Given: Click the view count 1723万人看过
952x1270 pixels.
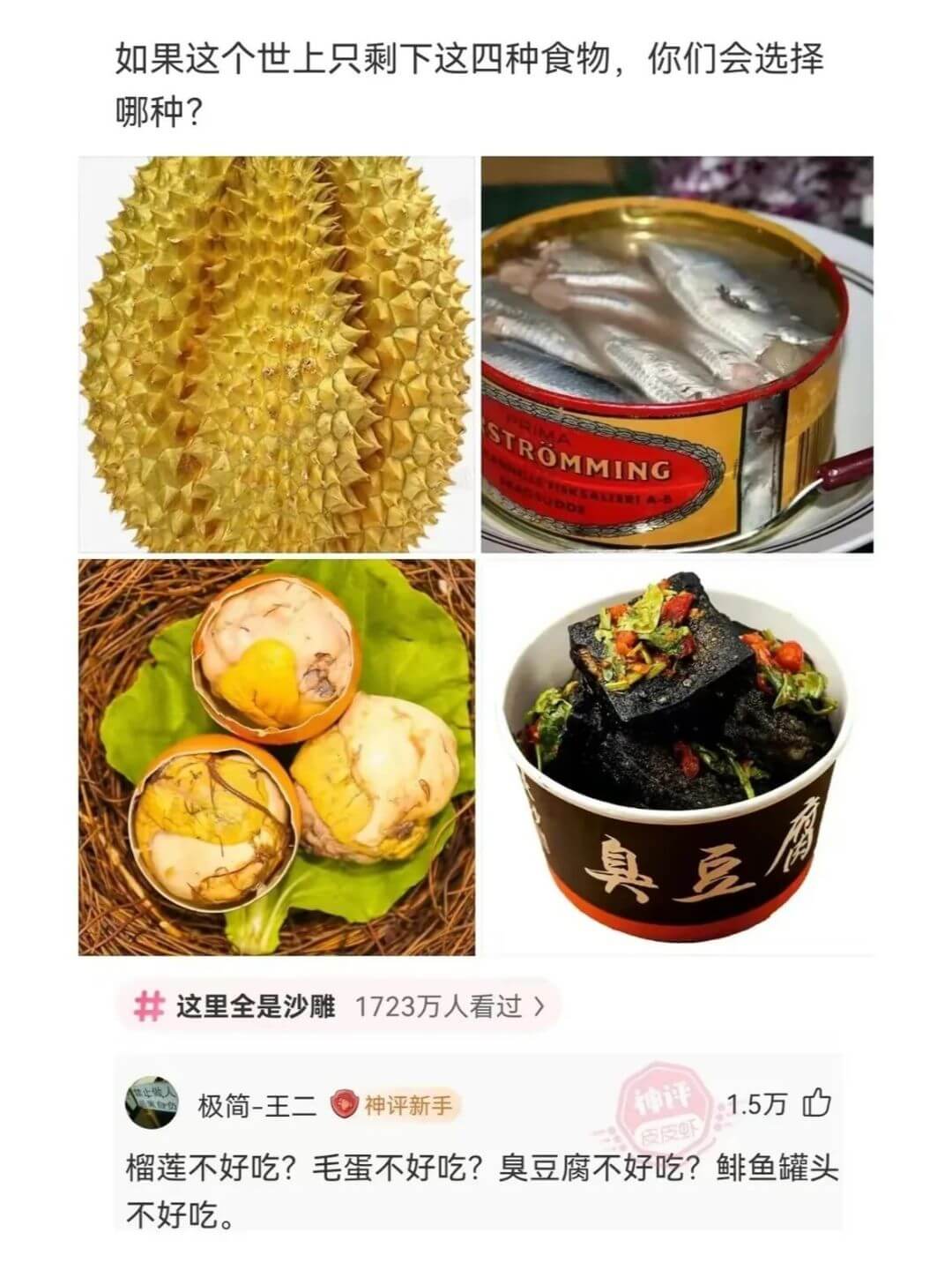Looking at the screenshot, I should point(441,1004).
